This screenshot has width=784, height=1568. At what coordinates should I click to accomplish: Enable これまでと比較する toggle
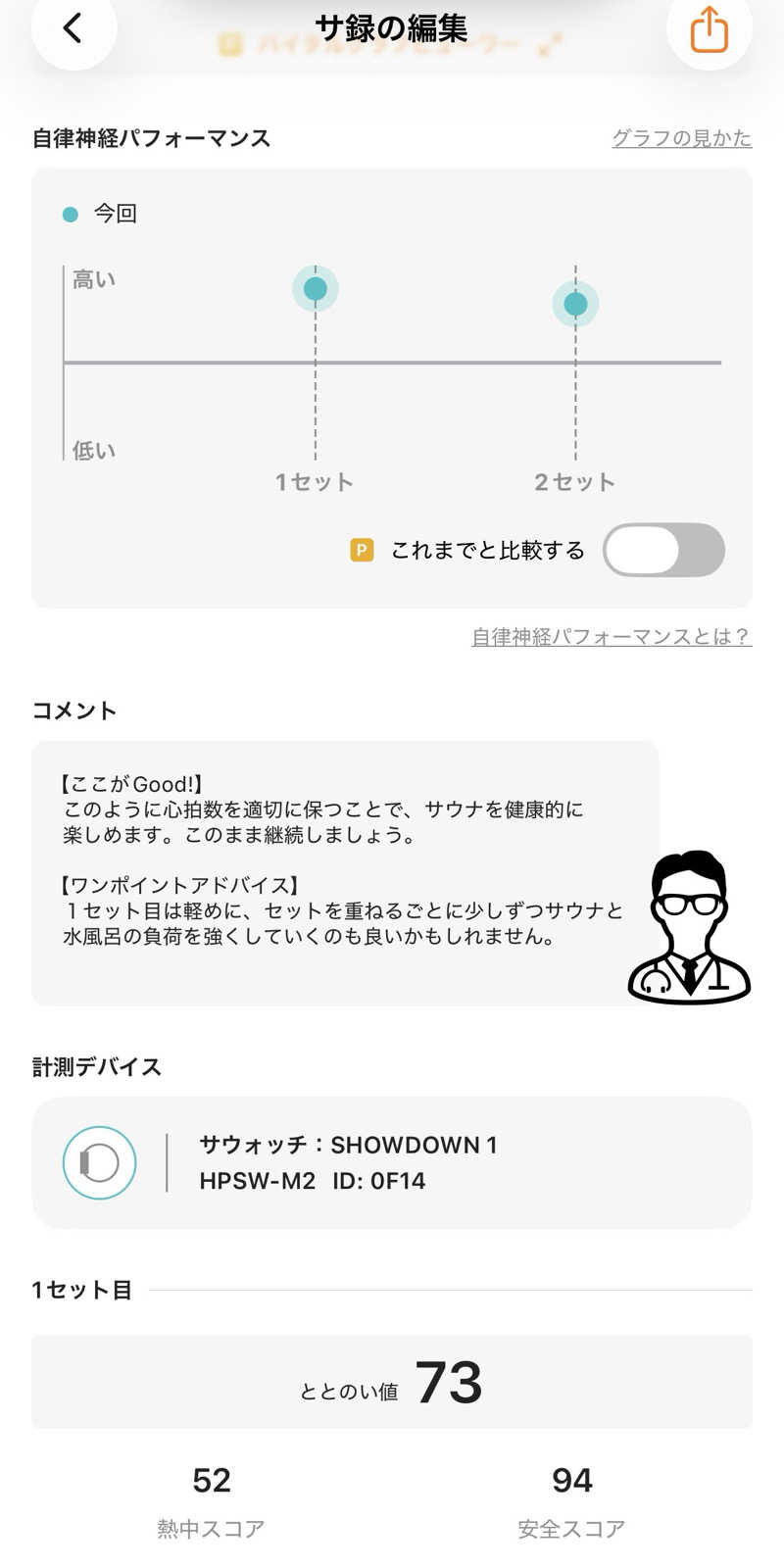coord(663,550)
